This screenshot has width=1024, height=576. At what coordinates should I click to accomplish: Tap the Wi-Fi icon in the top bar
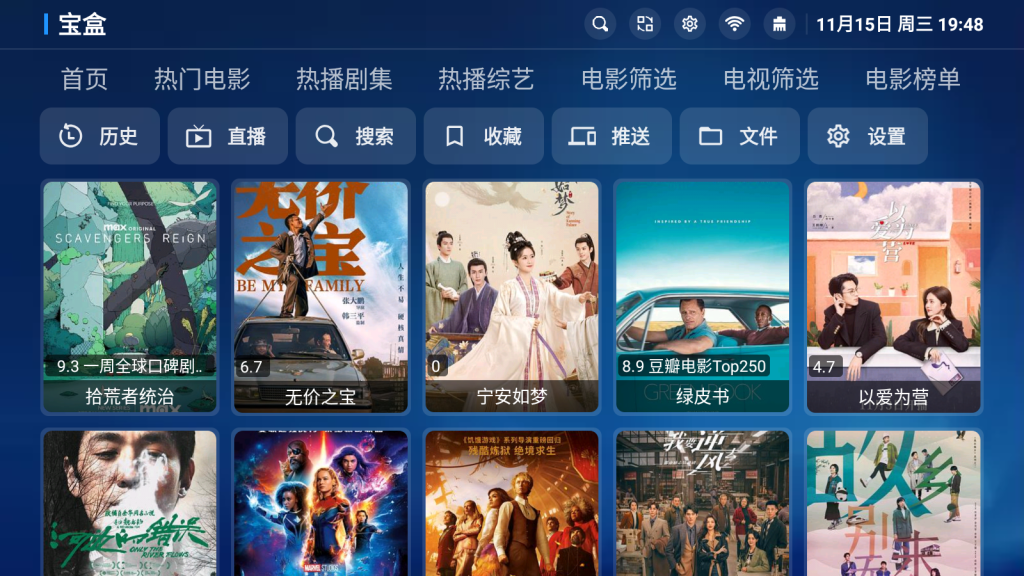tap(735, 24)
